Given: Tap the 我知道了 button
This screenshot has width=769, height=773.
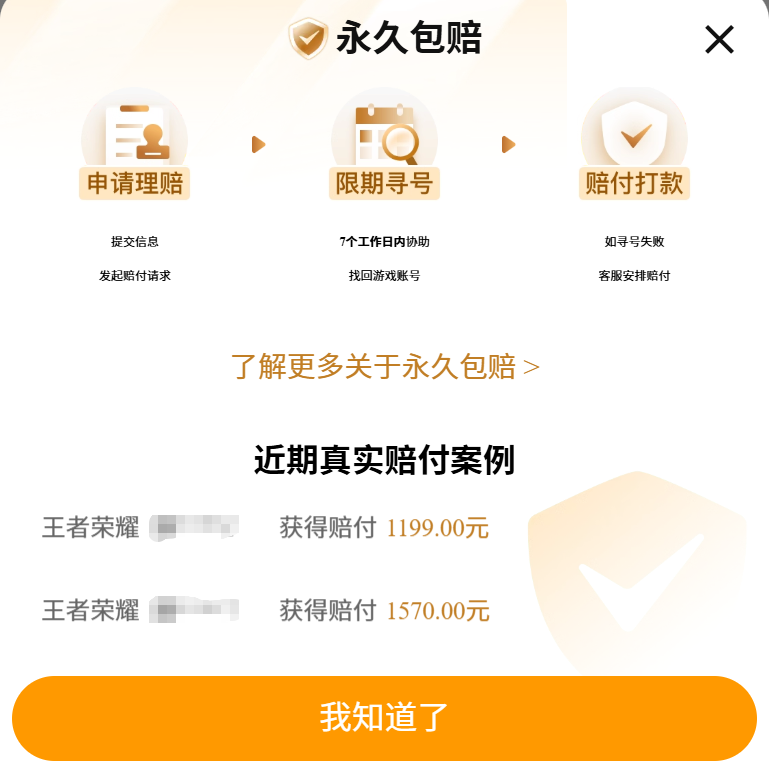Looking at the screenshot, I should pos(384,717).
